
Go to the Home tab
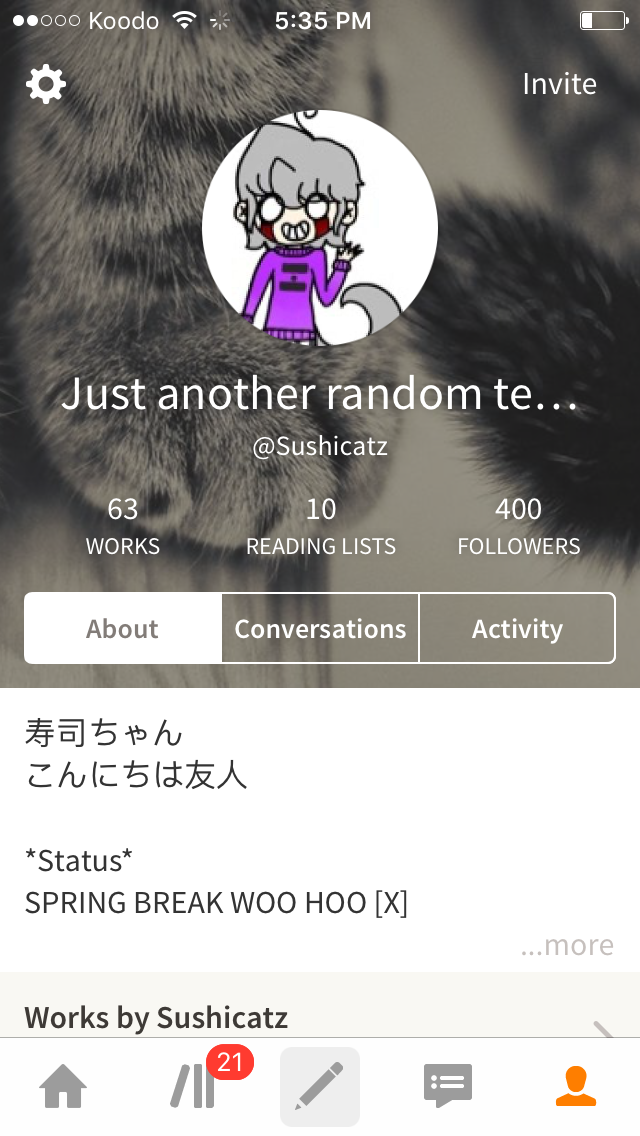tap(63, 1086)
